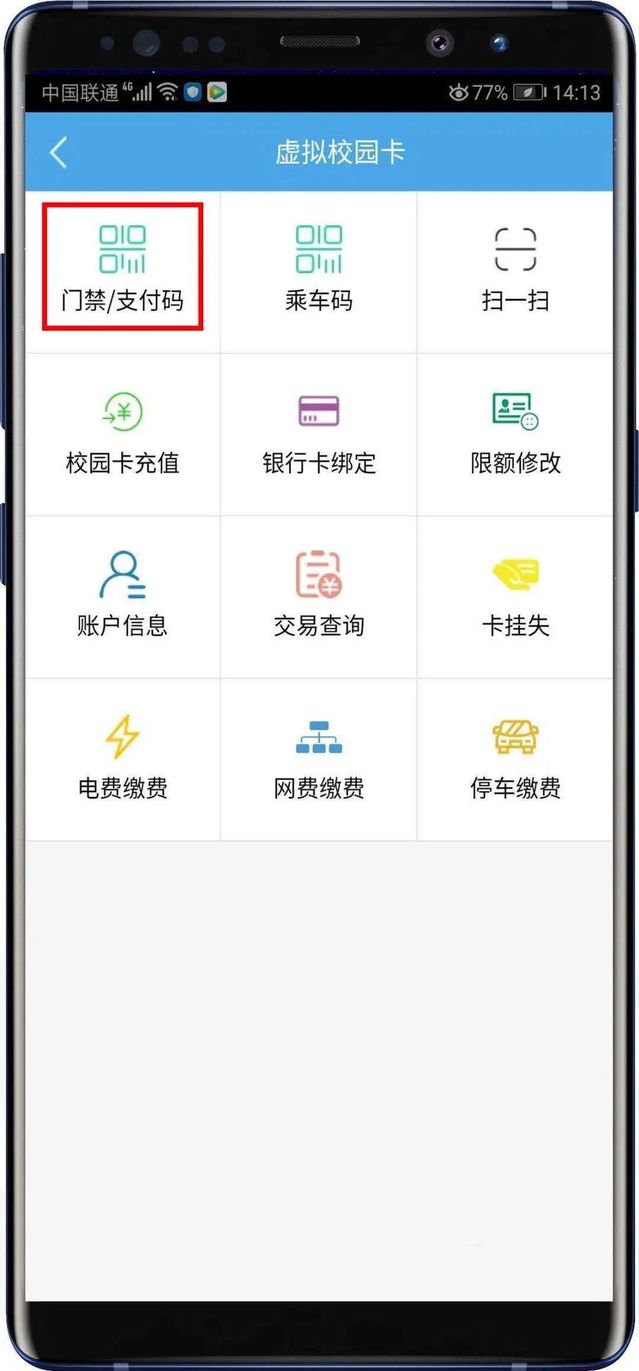Open 停车缴费
Image resolution: width=639 pixels, height=1371 pixels.
(515, 759)
